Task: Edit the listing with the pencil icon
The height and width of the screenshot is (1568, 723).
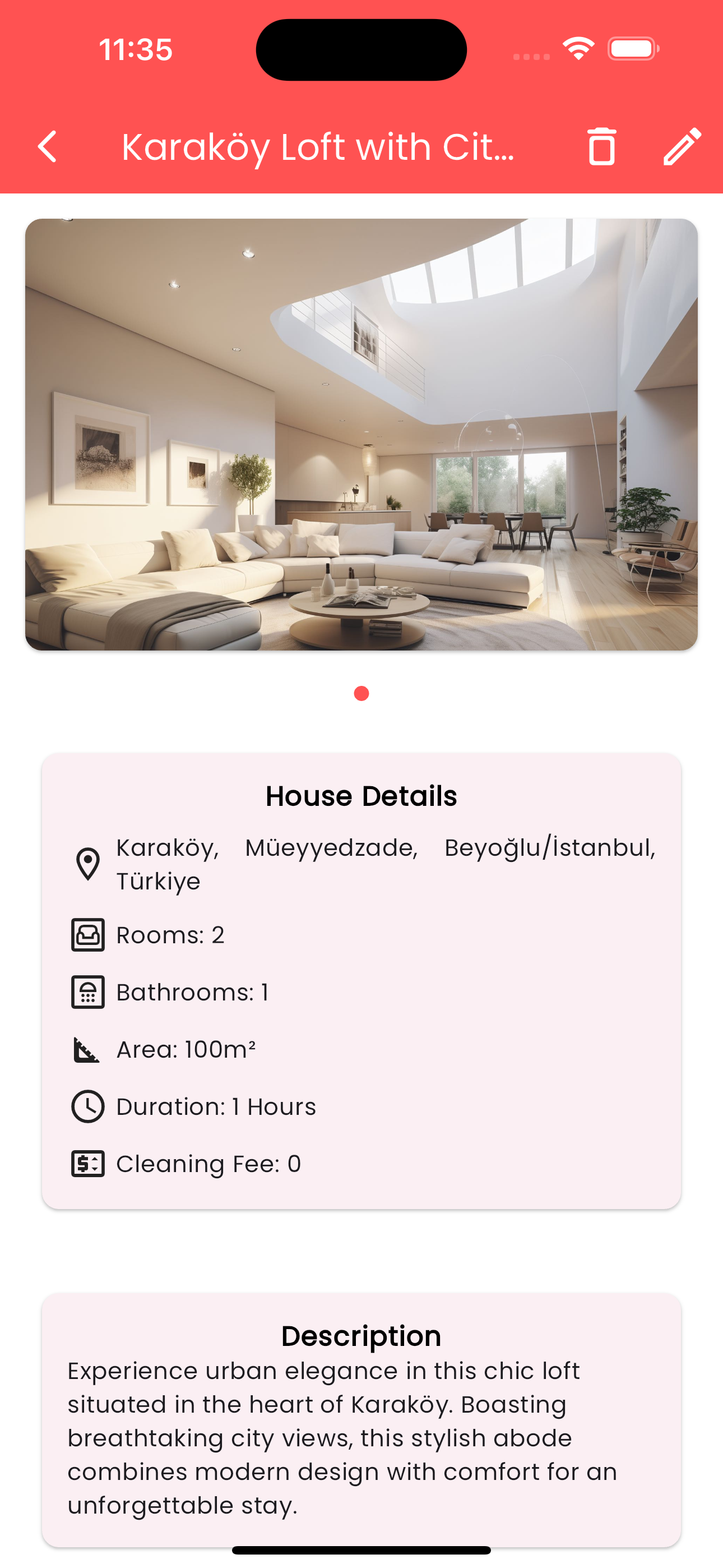Action: tap(682, 147)
